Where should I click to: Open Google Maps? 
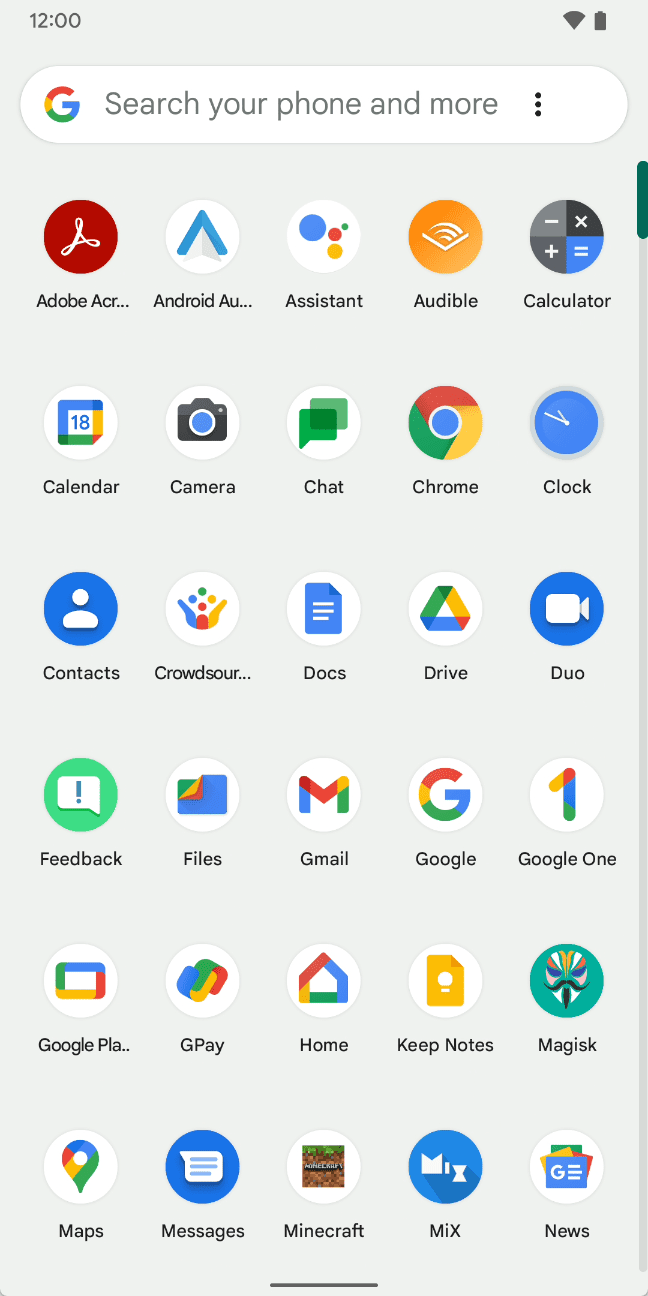click(x=81, y=1167)
